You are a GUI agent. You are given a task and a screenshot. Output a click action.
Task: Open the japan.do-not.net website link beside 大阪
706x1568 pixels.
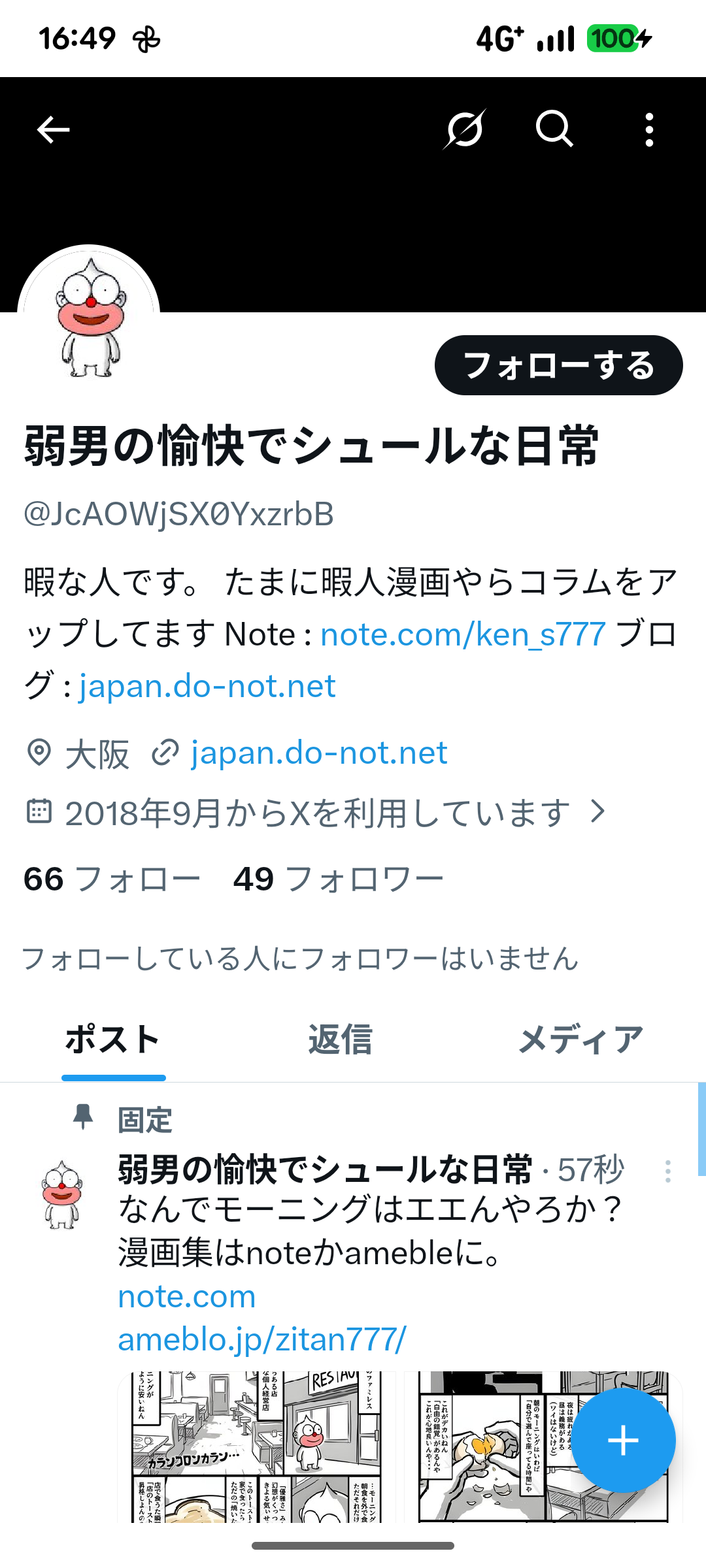point(318,753)
